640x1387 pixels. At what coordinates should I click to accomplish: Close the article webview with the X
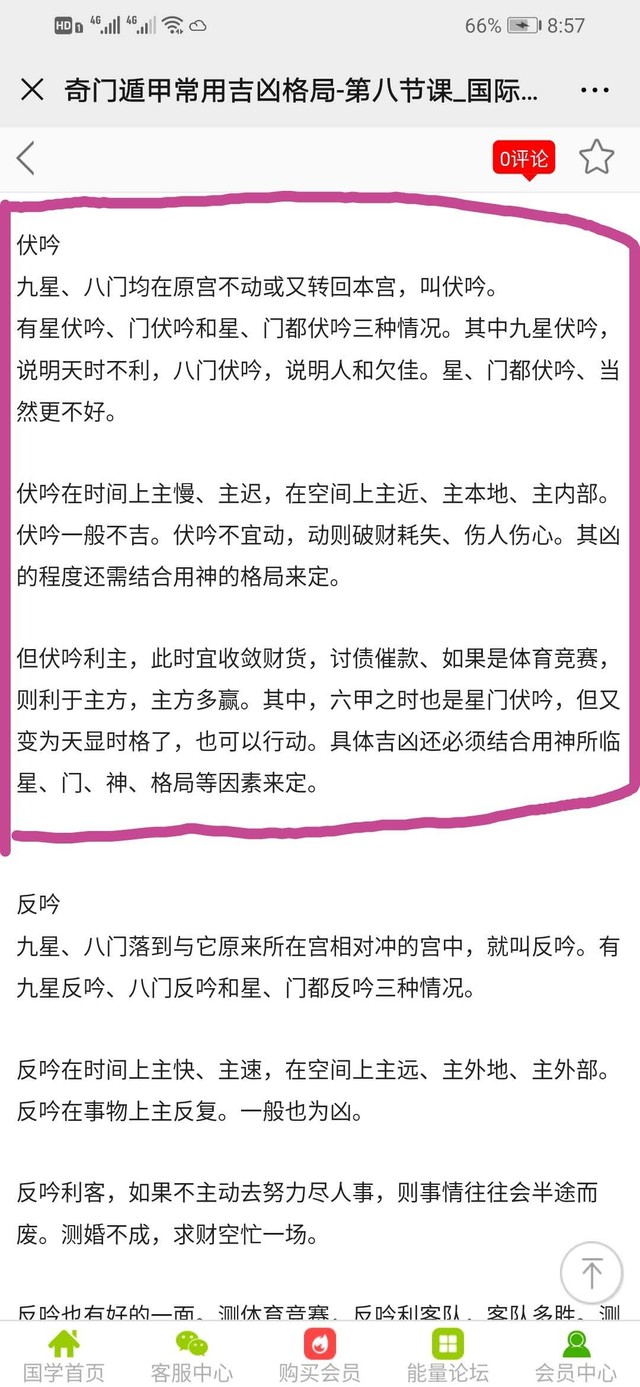pos(32,91)
